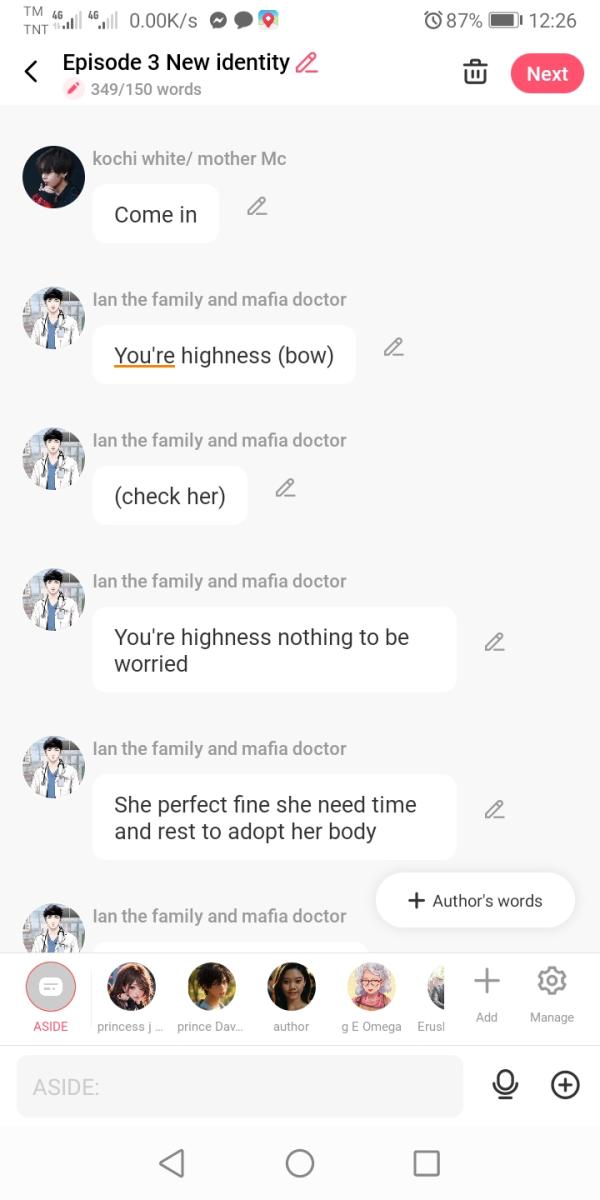Edit the "She perfect fine" message

coord(494,810)
